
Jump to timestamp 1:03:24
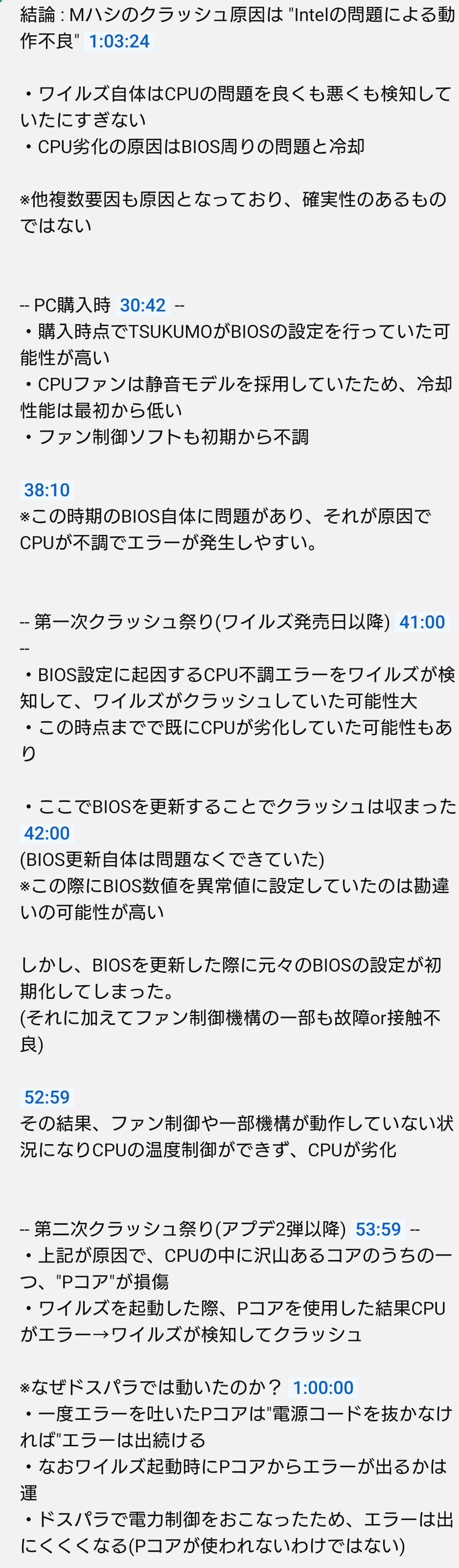119,42
